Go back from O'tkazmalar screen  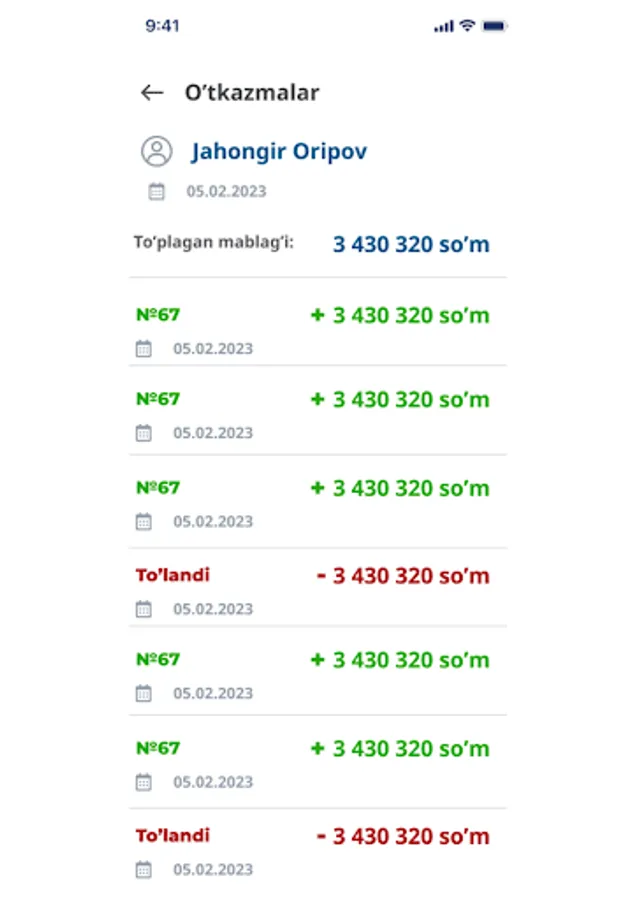(x=151, y=93)
